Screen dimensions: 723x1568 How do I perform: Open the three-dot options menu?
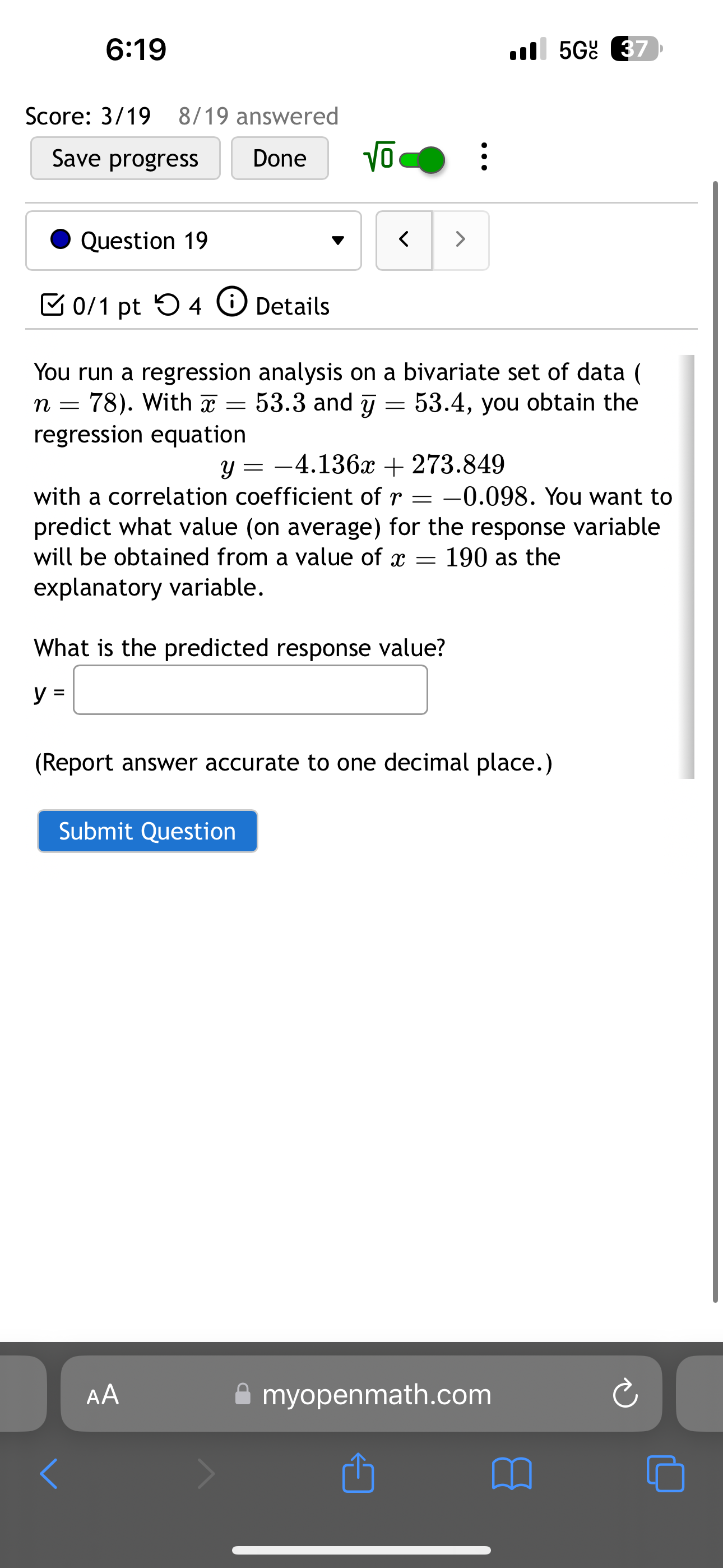point(483,158)
